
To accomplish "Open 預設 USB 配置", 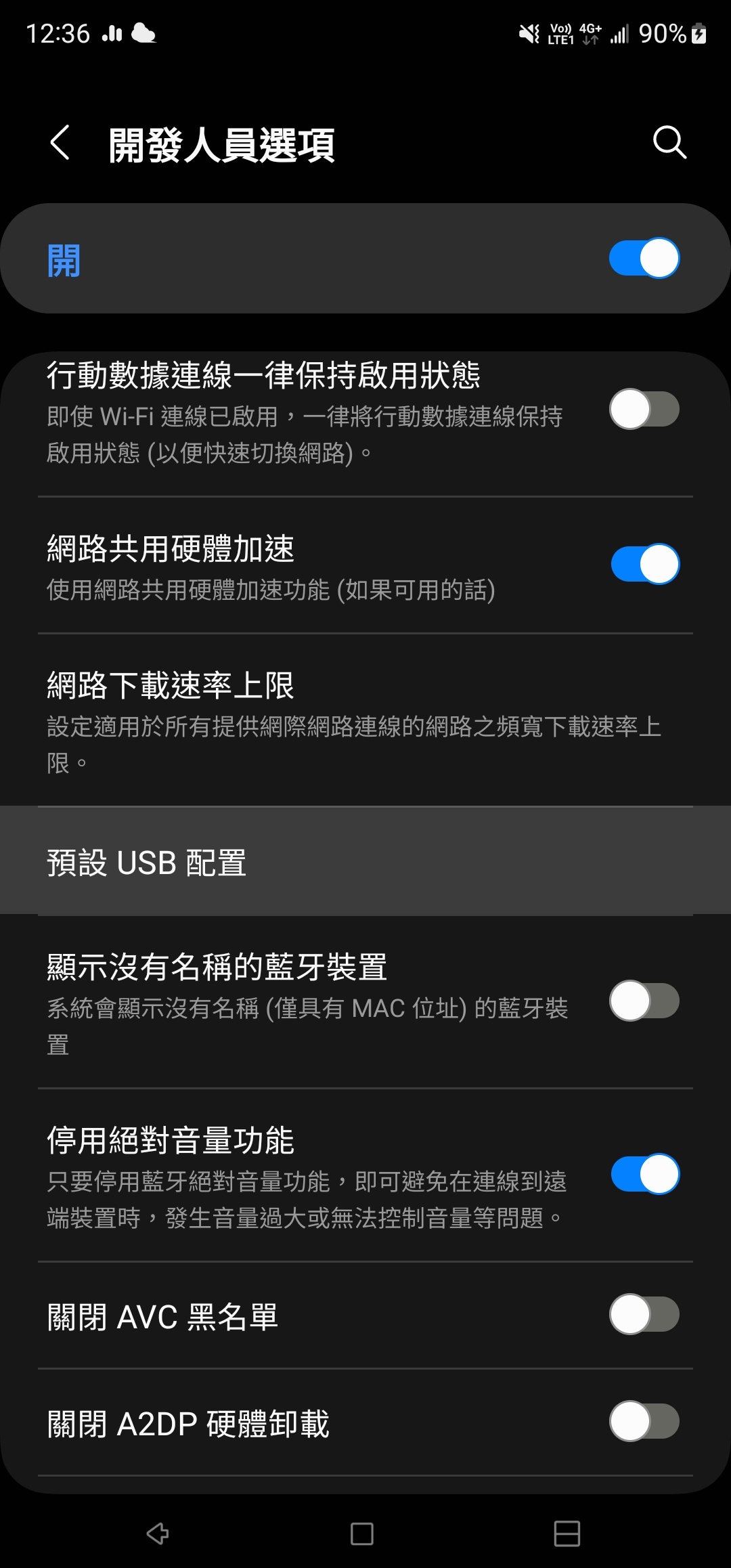I will (365, 861).
